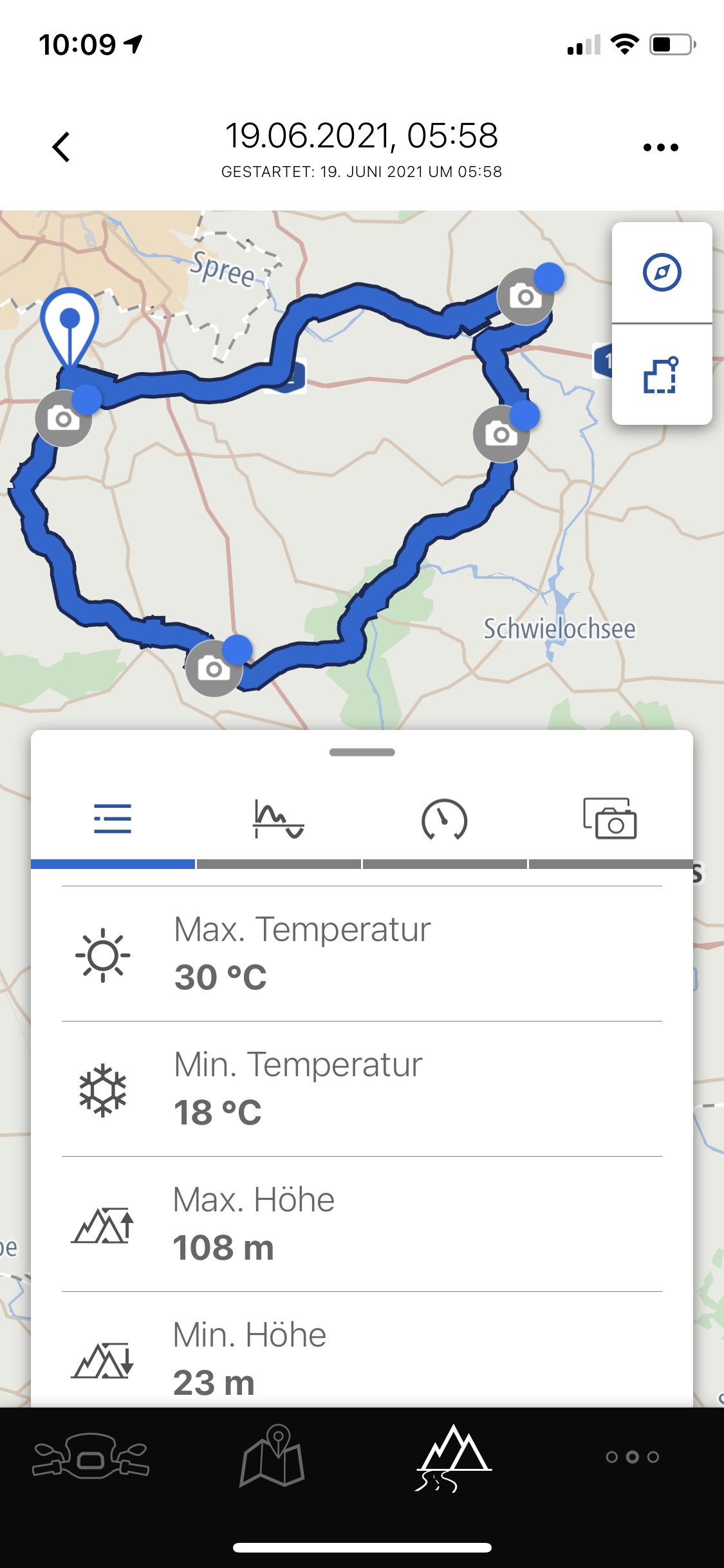Open the photo marker near the start pin
This screenshot has width=724, height=1568.
64,418
